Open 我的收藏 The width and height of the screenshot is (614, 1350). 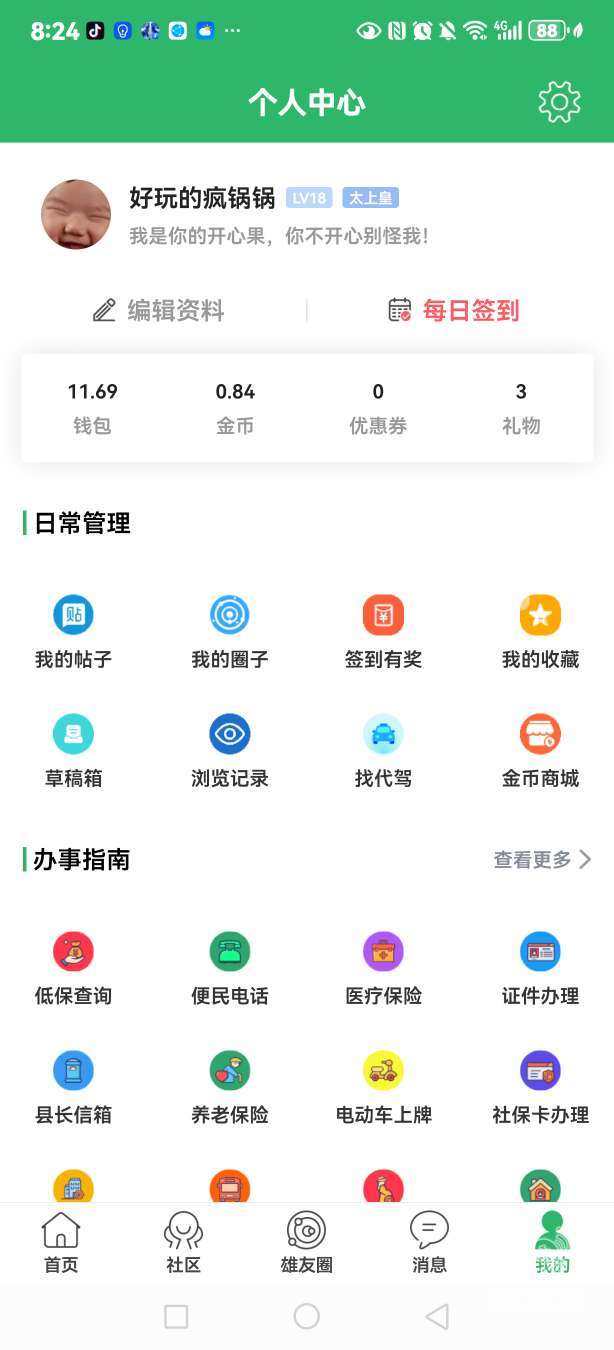tap(540, 633)
